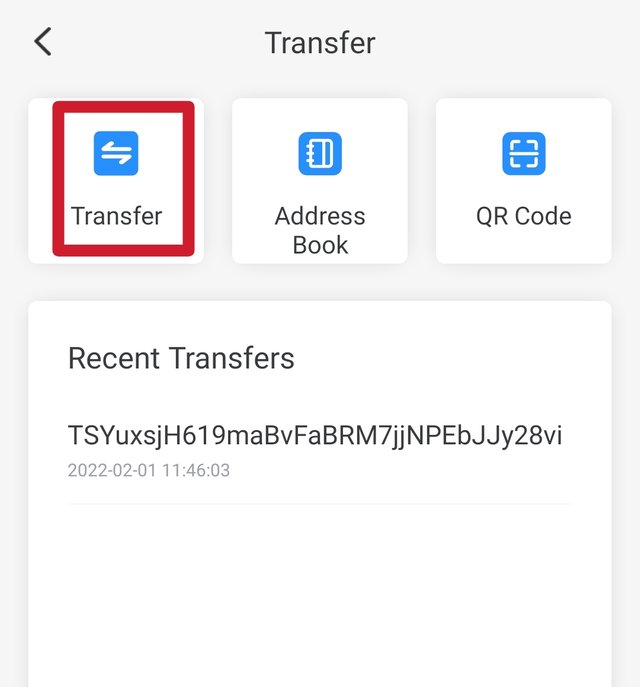
Task: Go back using the back arrow
Action: point(42,42)
